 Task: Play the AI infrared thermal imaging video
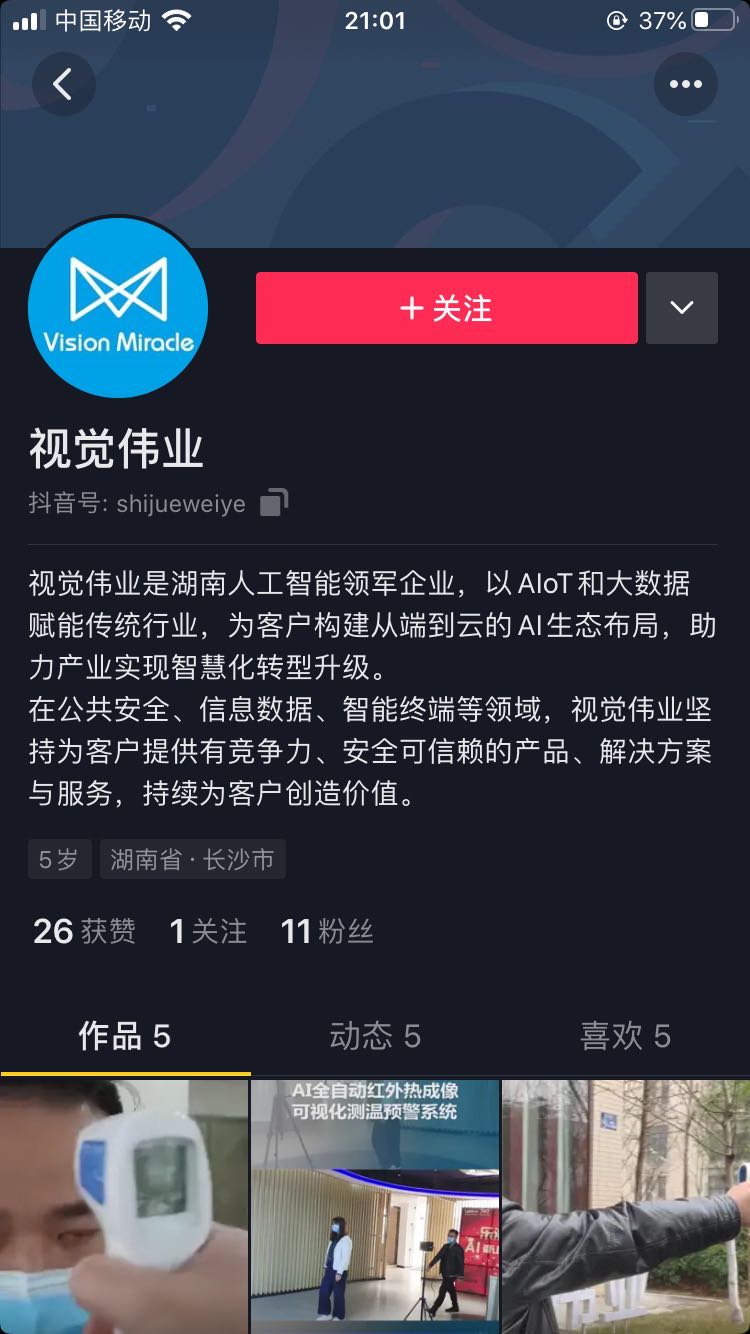(375, 1206)
